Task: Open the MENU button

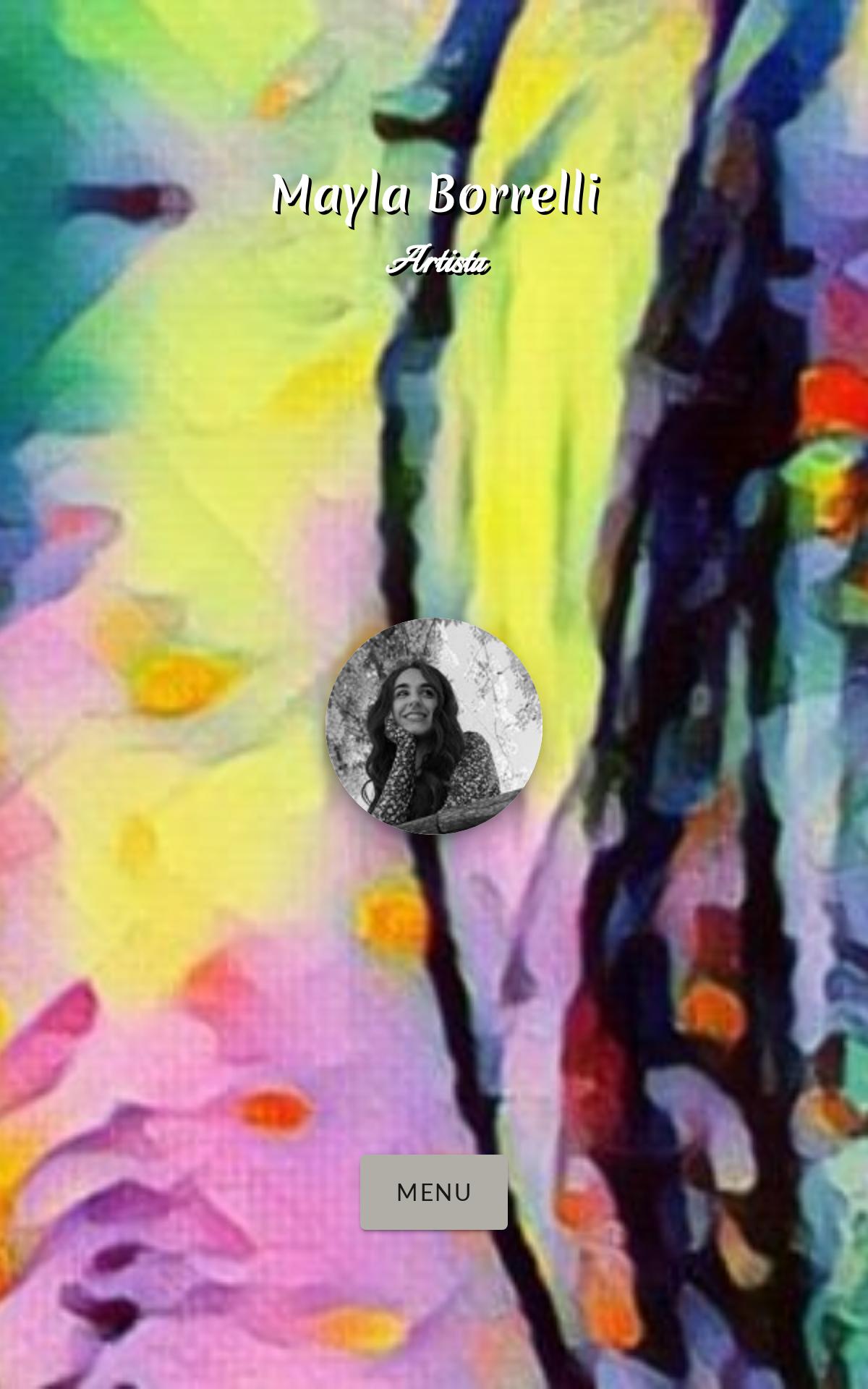Action: click(x=434, y=1192)
